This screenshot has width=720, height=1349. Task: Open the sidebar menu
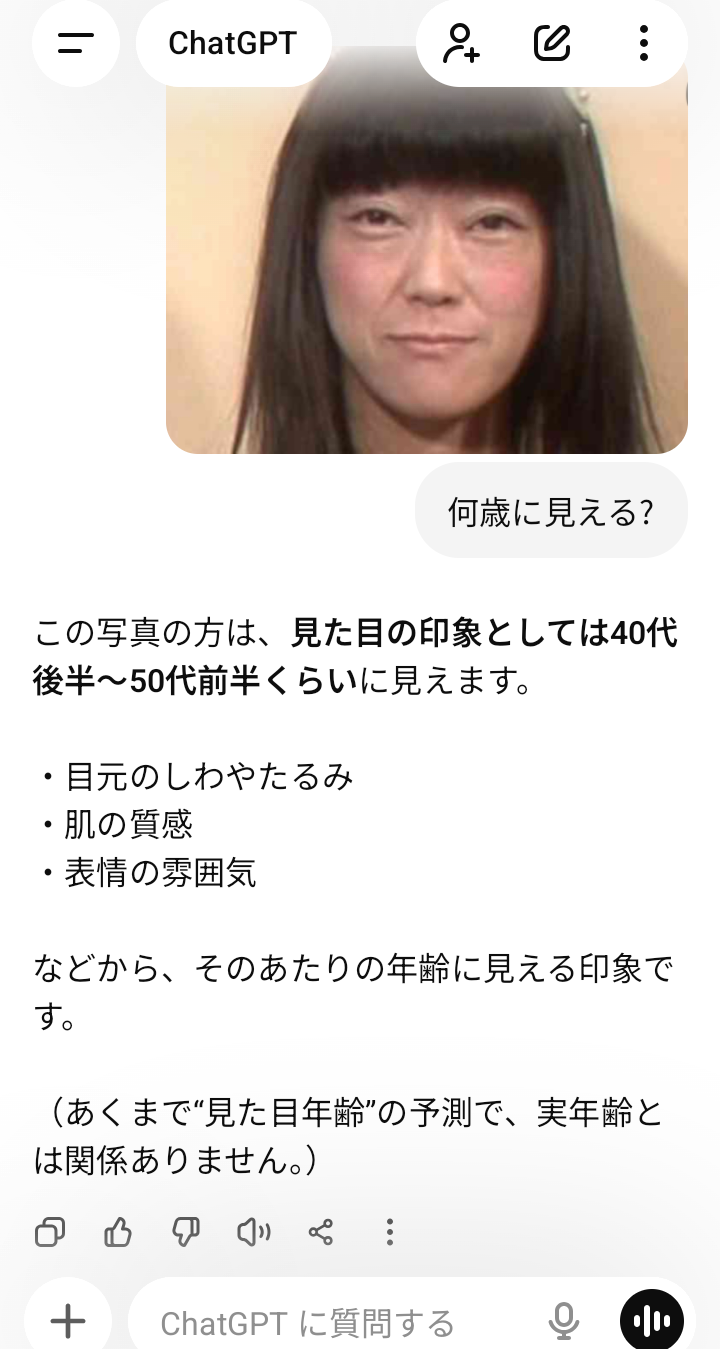(75, 43)
